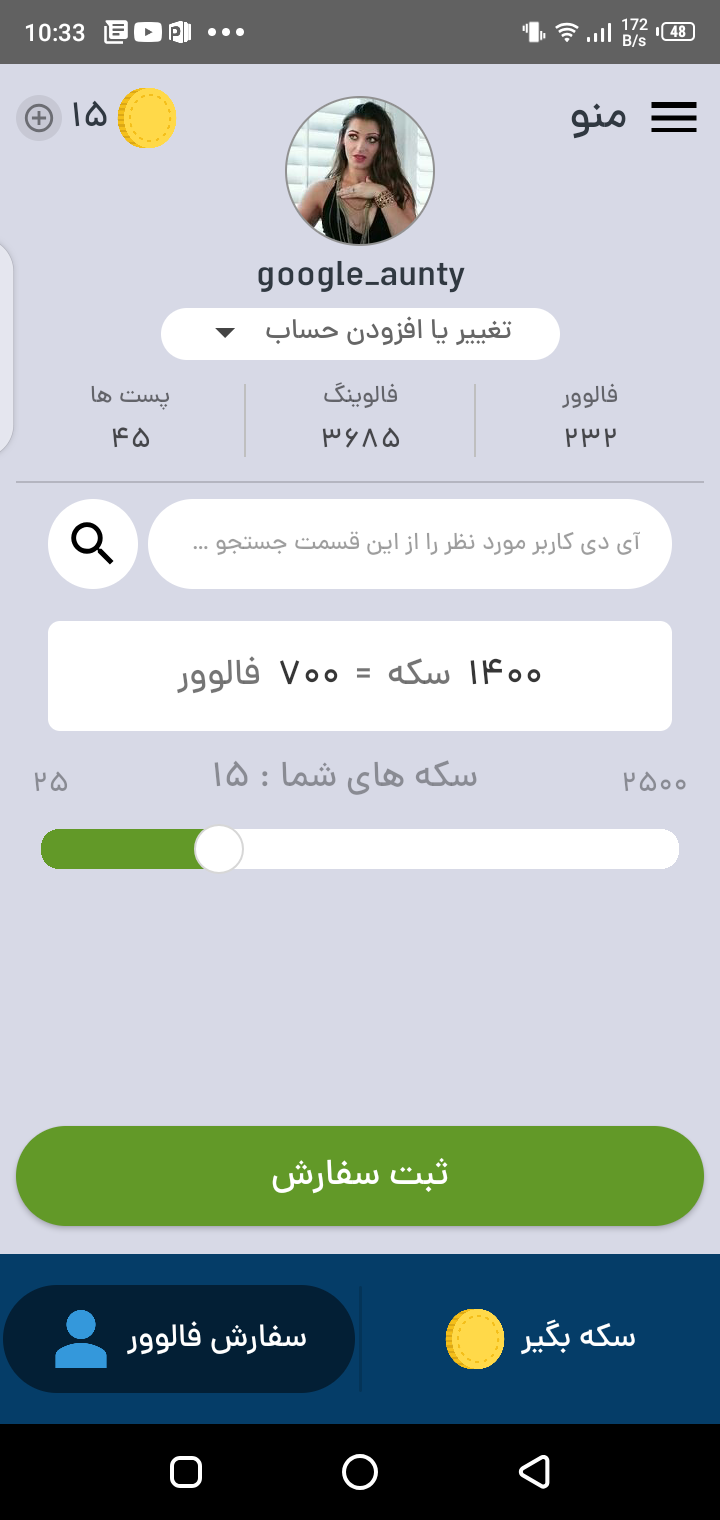This screenshot has height=1520, width=720.
Task: Tap the magnifier search button
Action: point(93,544)
